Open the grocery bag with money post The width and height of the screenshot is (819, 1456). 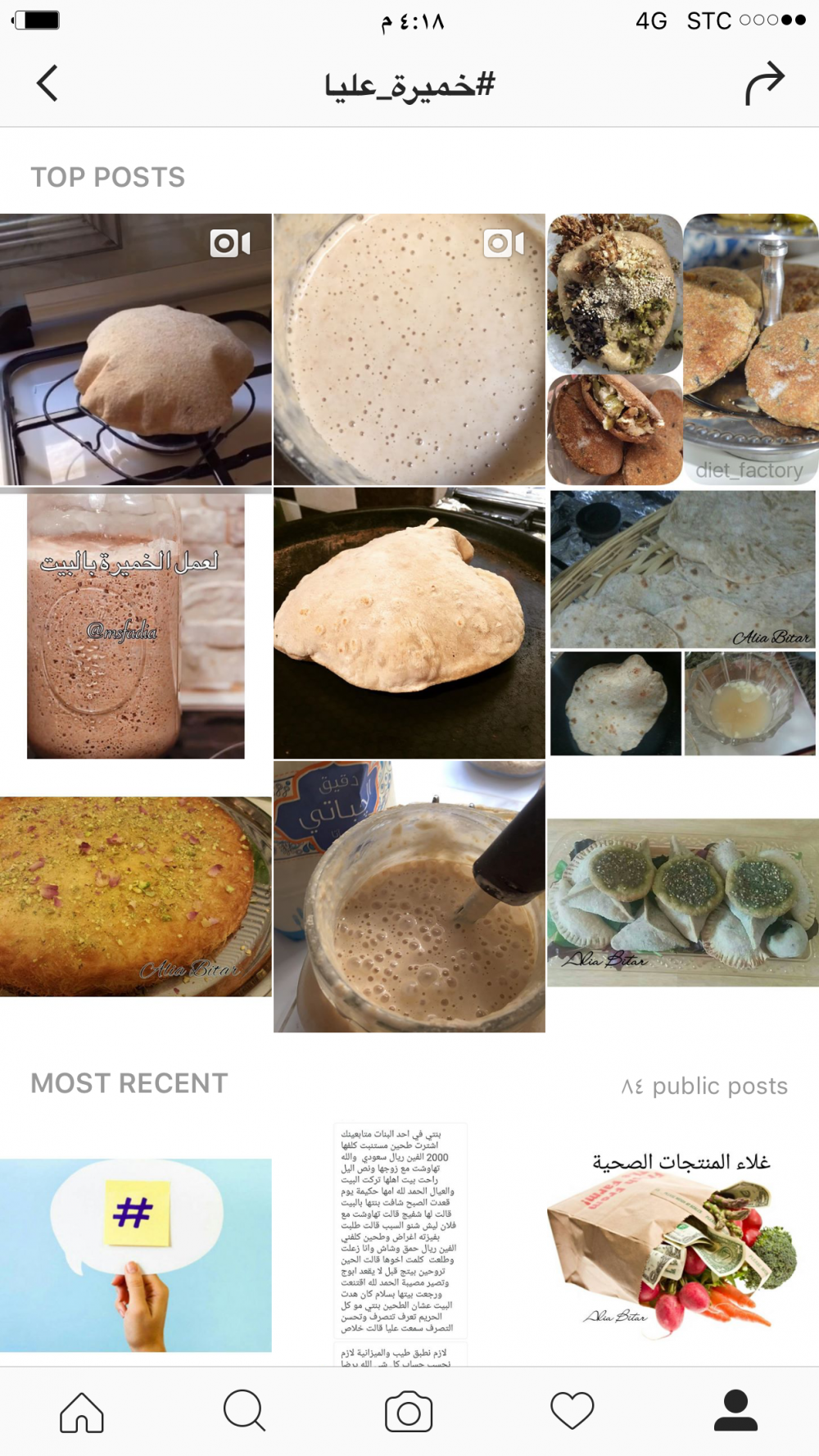pyautogui.click(x=682, y=1245)
